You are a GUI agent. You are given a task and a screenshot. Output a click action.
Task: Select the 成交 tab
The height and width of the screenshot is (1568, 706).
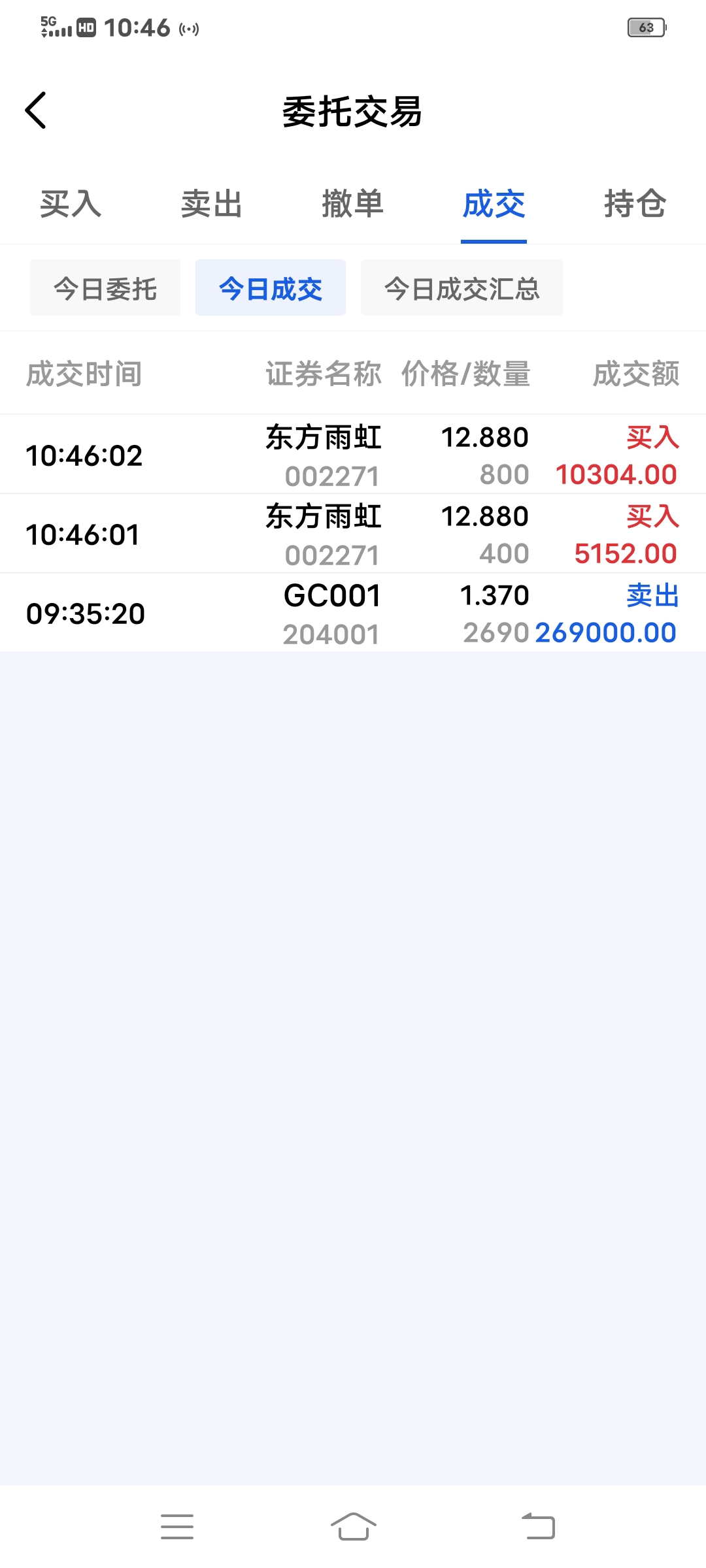pyautogui.click(x=494, y=204)
